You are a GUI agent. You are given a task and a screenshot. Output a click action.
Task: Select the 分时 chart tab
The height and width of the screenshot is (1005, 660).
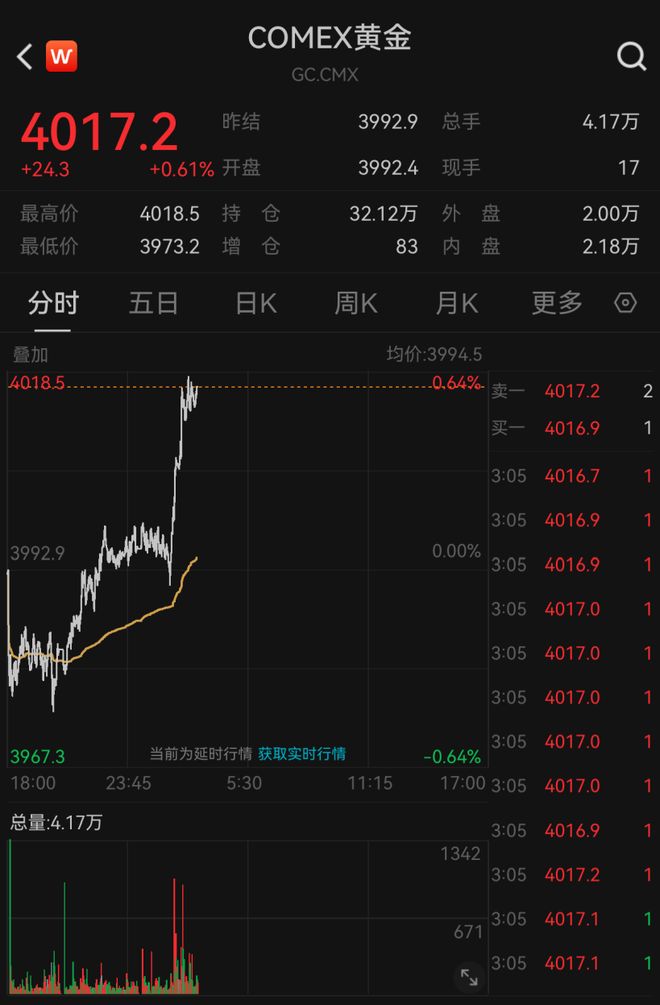pyautogui.click(x=53, y=302)
